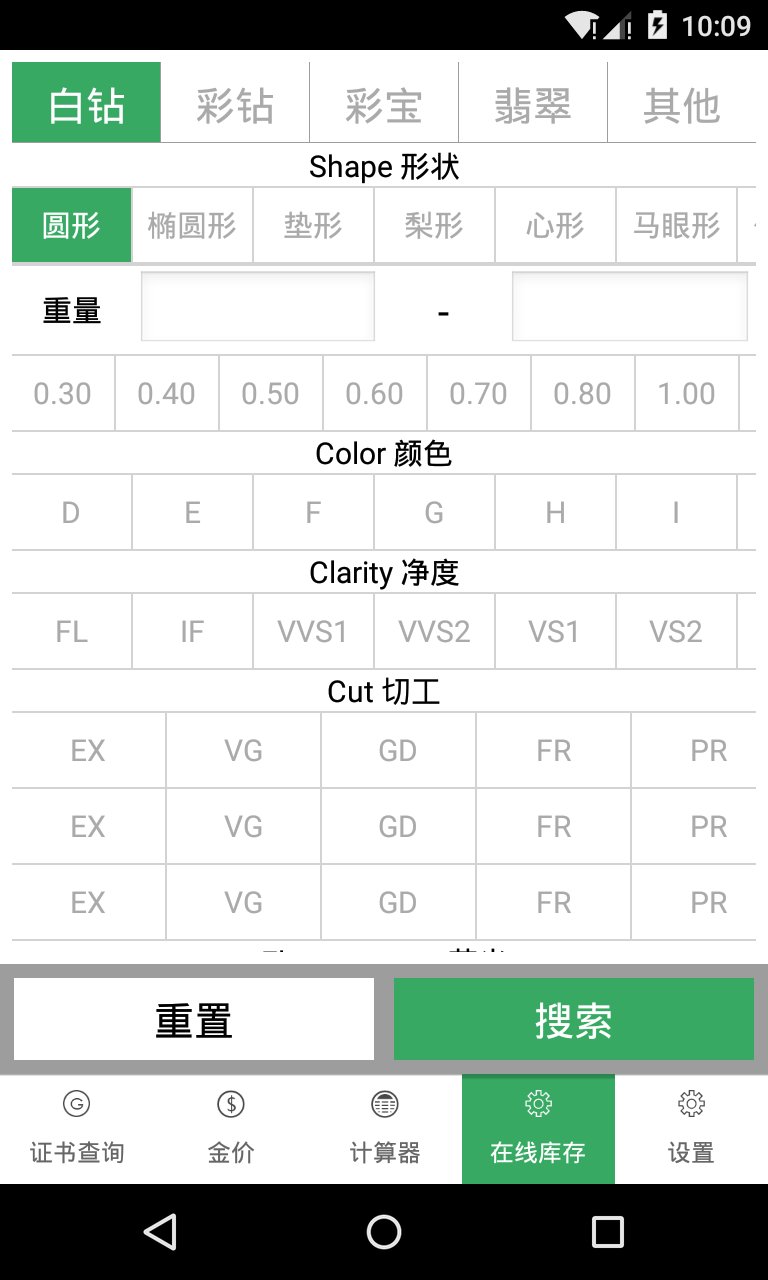
Task: Tap the minimum weight input field
Action: pyautogui.click(x=258, y=307)
